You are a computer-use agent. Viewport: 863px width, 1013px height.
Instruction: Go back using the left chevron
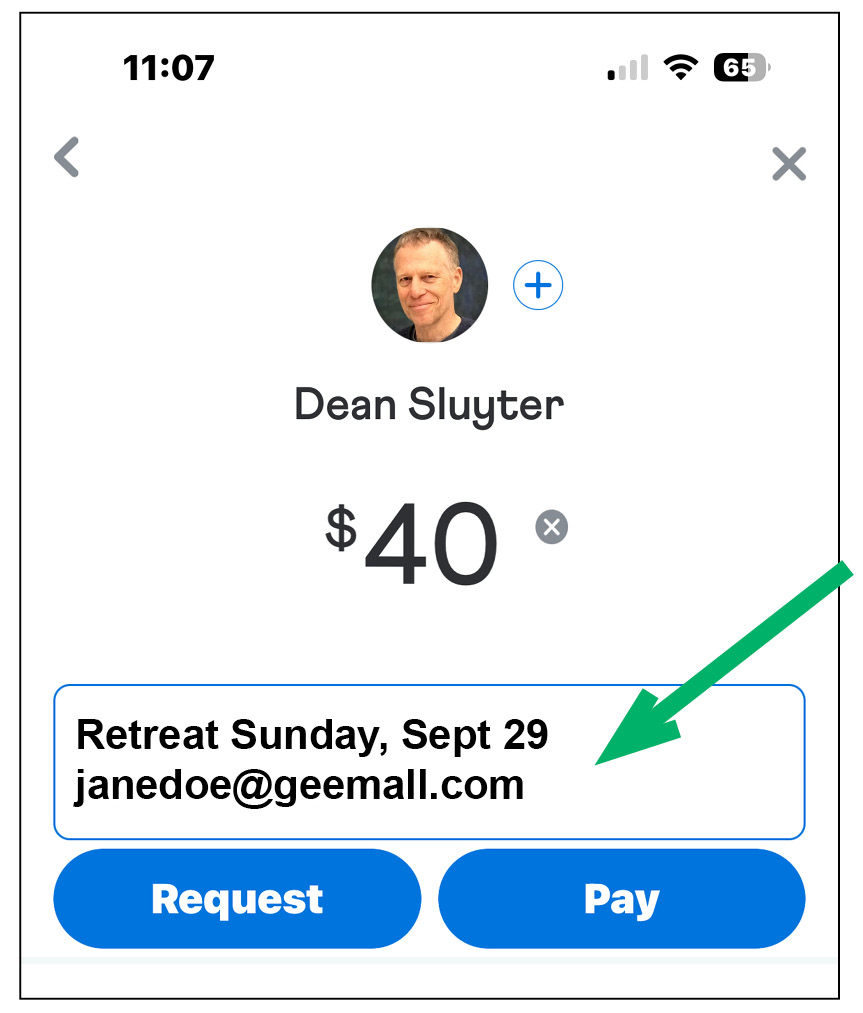click(67, 158)
